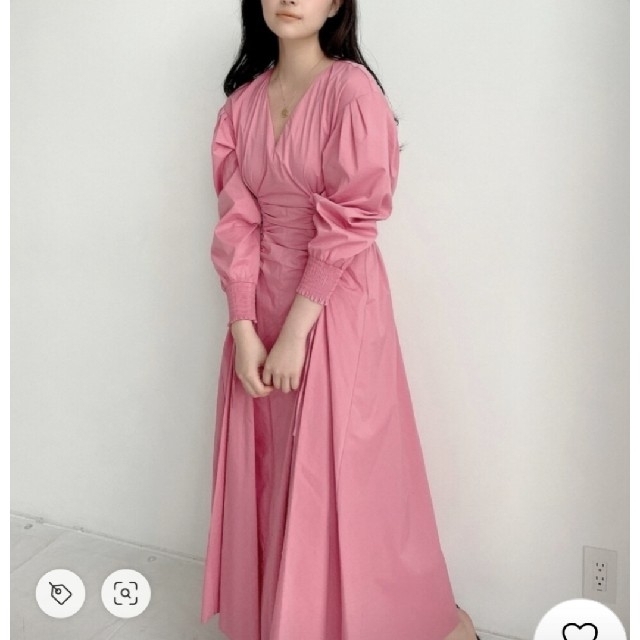Tap the price tag icon

click(x=60, y=594)
